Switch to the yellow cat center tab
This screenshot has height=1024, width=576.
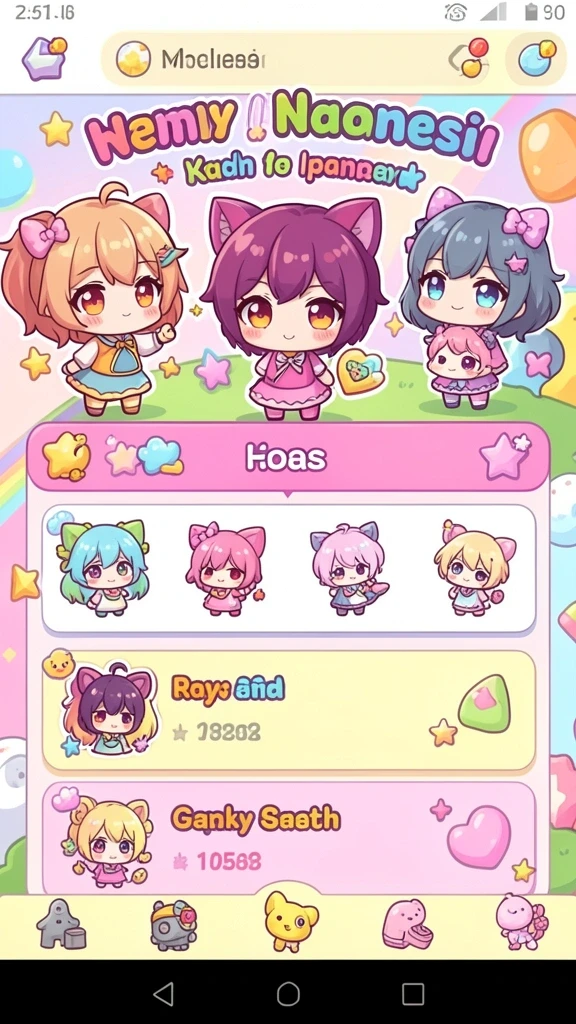[290, 921]
